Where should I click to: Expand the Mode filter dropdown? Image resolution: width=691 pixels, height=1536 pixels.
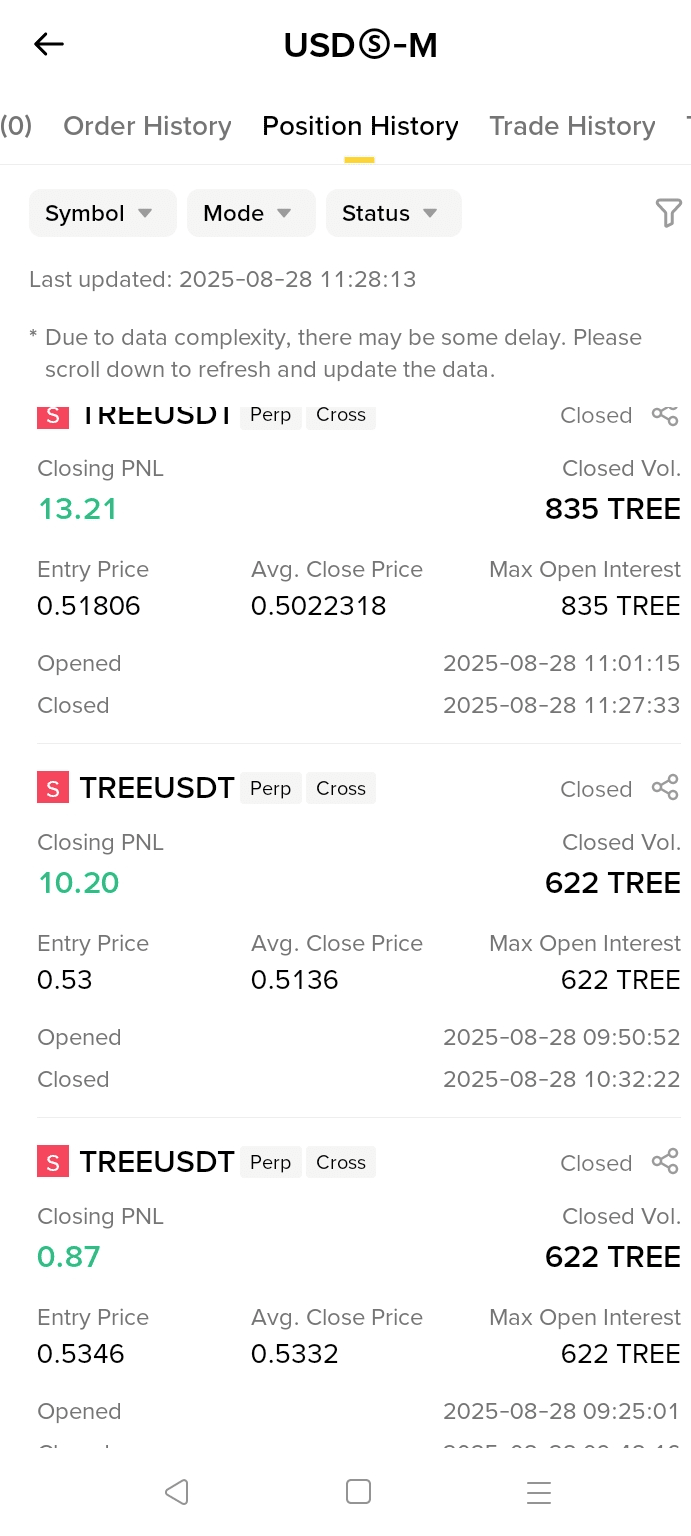click(251, 213)
